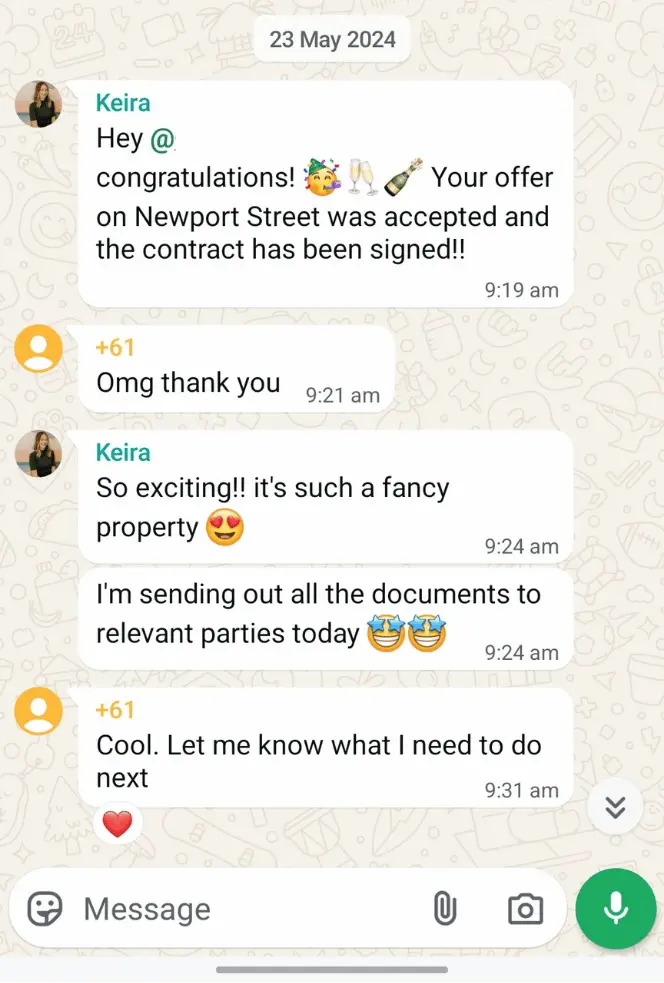The height and width of the screenshot is (983, 664).
Task: Tap the +61 number above "Cool. Let me know"
Action: point(115,710)
